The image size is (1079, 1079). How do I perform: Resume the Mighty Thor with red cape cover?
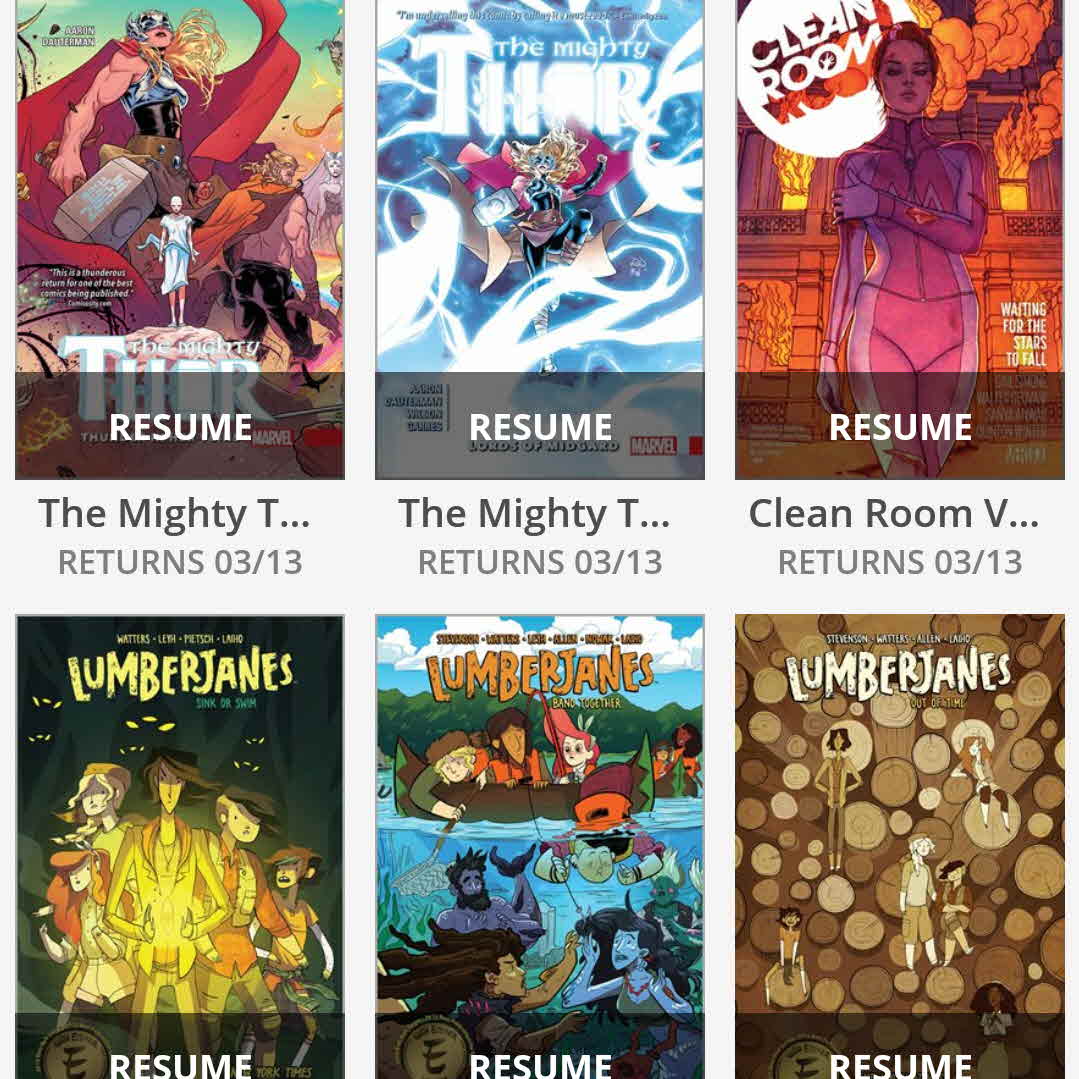[x=180, y=427]
